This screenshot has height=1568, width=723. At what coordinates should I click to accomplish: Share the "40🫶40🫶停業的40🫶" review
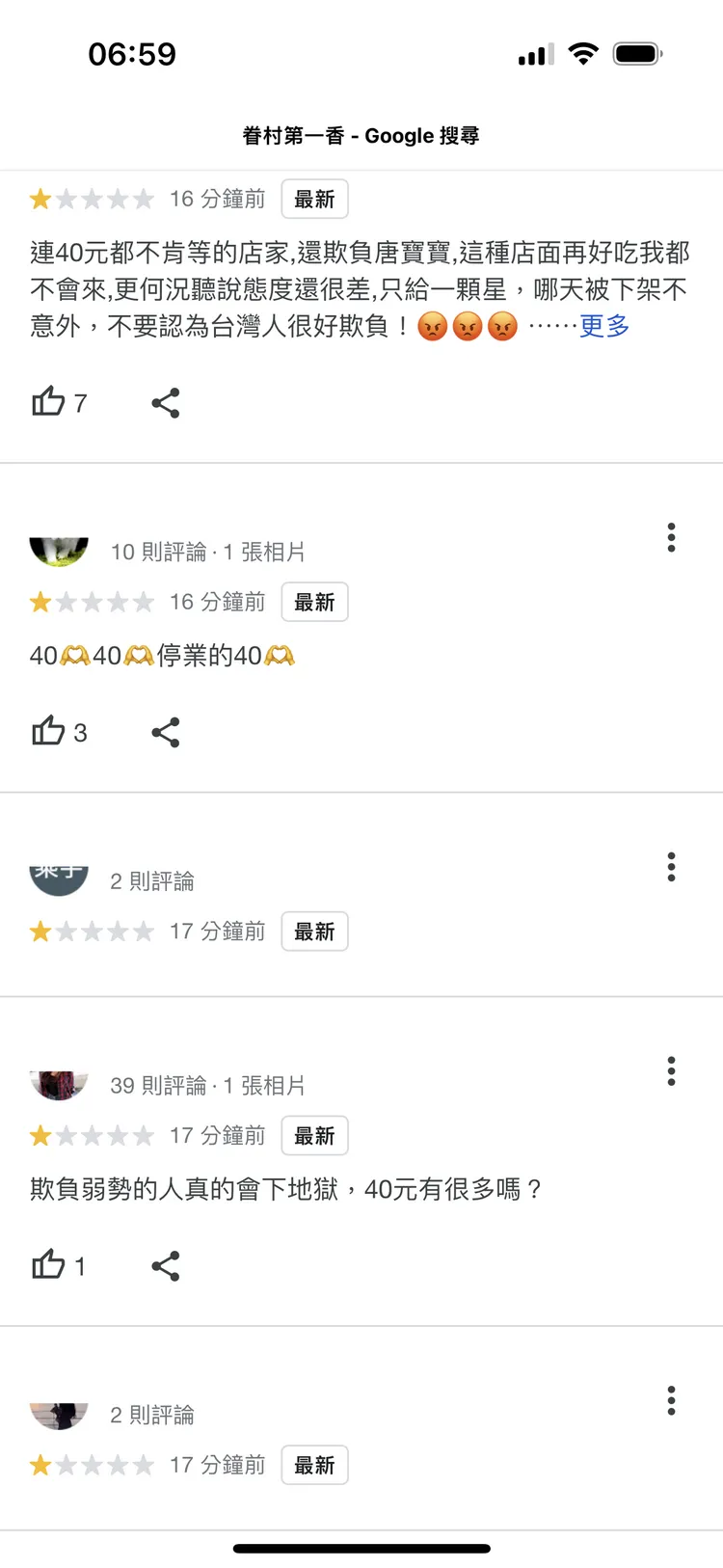165,732
